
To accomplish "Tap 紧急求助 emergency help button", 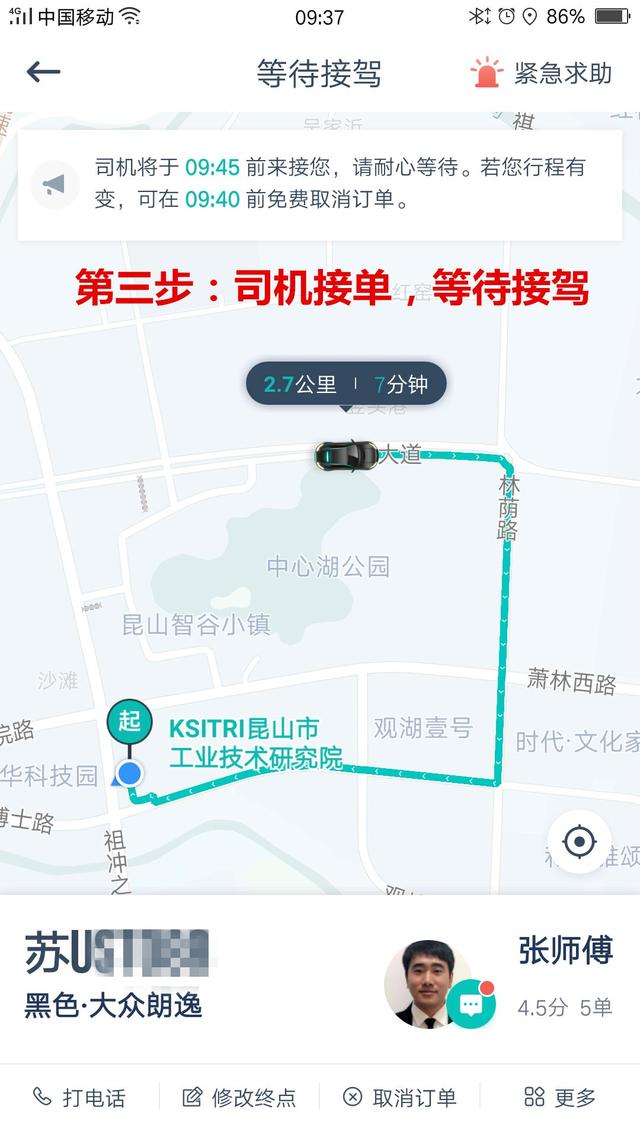I will point(541,73).
